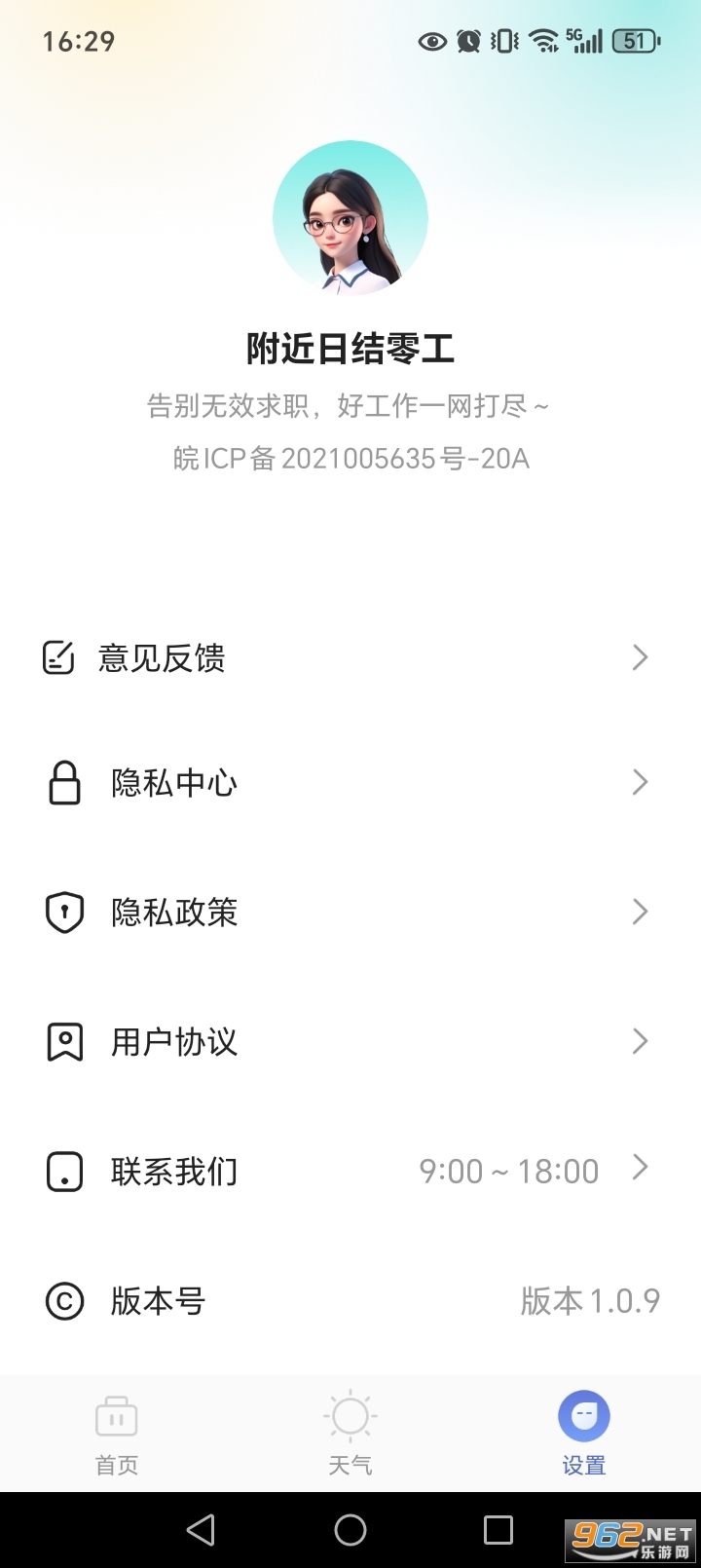Open the 首页 home tab icon
701x1568 pixels.
pyautogui.click(x=116, y=1415)
